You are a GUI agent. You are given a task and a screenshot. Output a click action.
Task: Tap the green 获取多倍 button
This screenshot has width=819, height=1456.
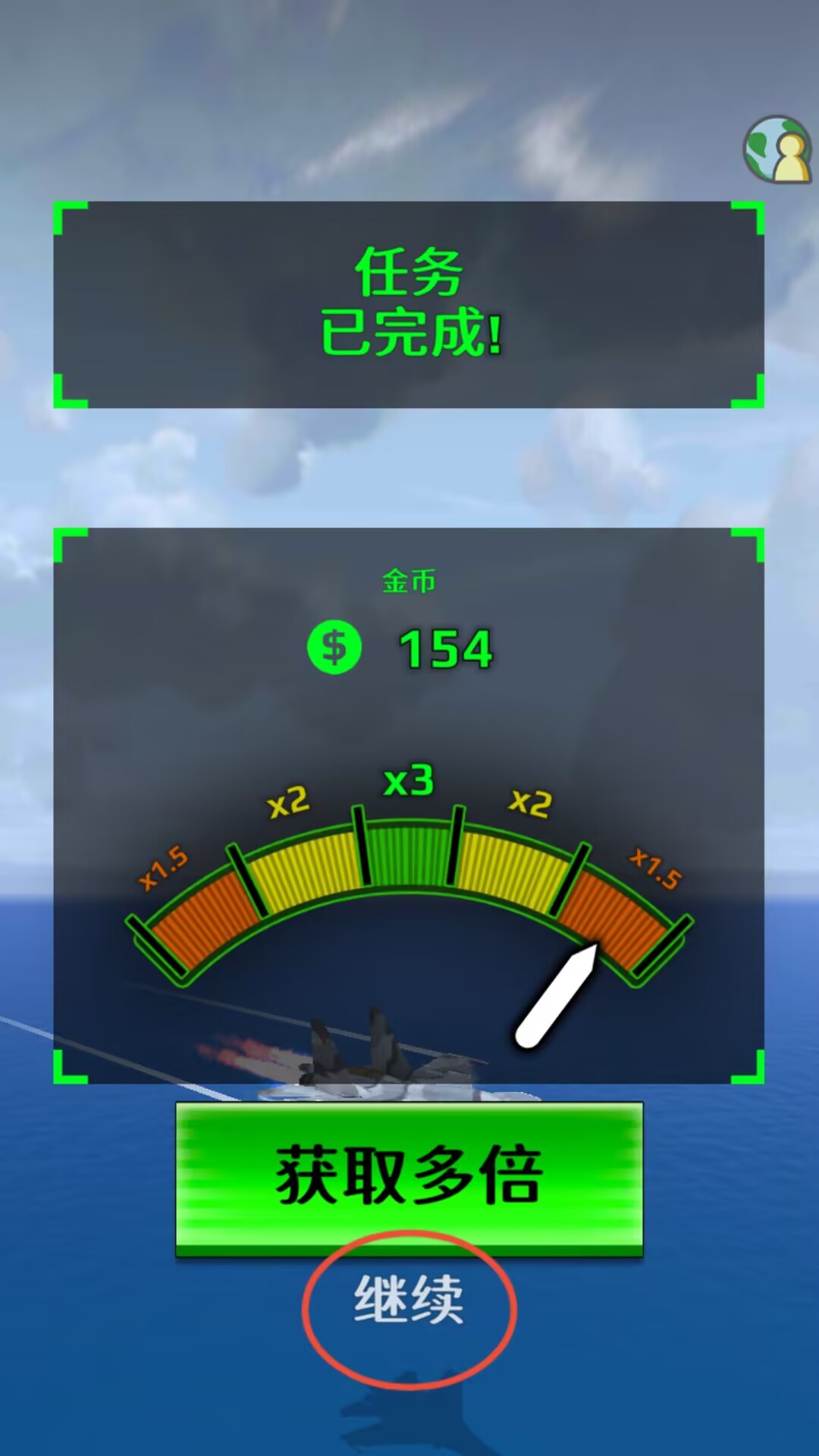tap(409, 1176)
